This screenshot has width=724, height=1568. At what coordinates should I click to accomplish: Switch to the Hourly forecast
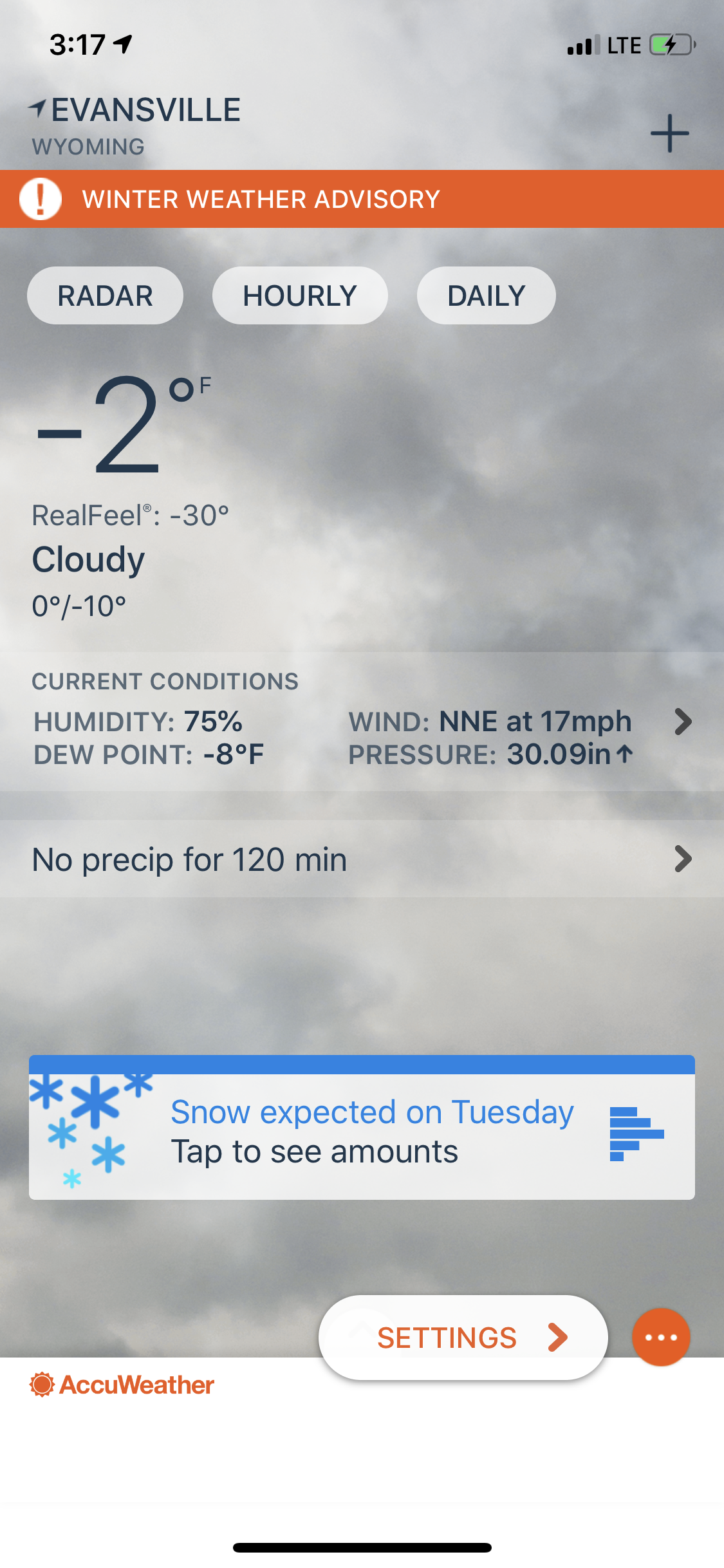pos(299,296)
